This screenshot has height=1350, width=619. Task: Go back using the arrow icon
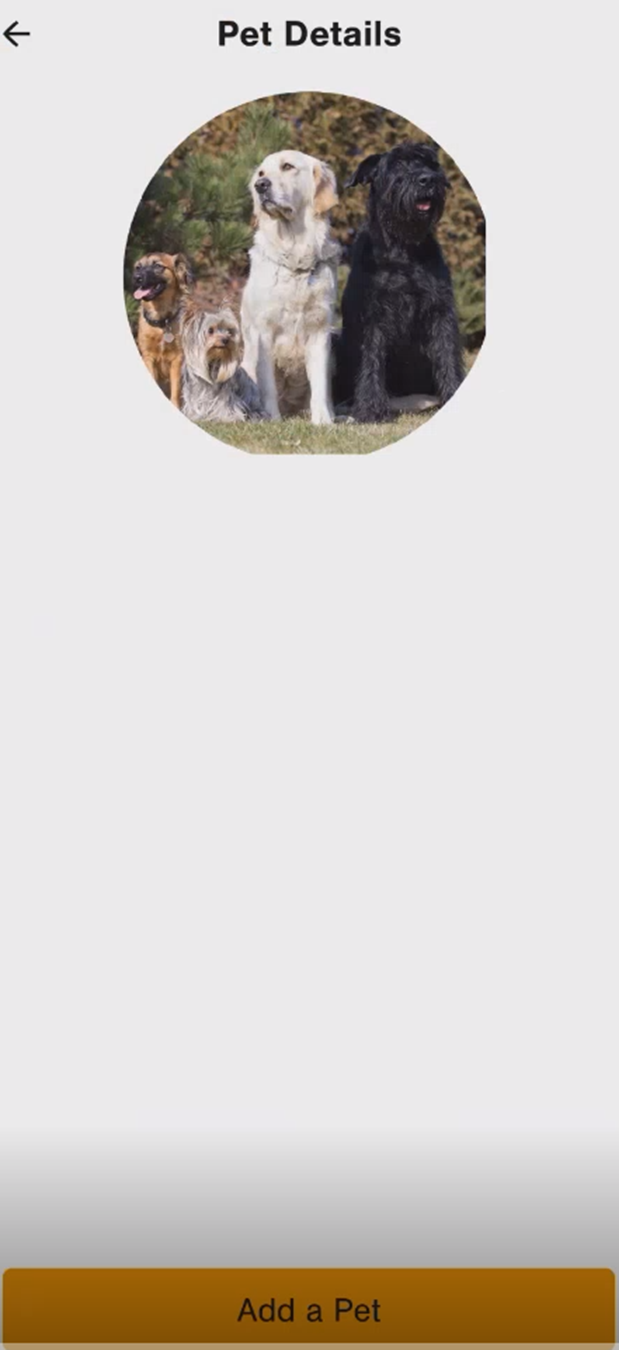tap(17, 34)
